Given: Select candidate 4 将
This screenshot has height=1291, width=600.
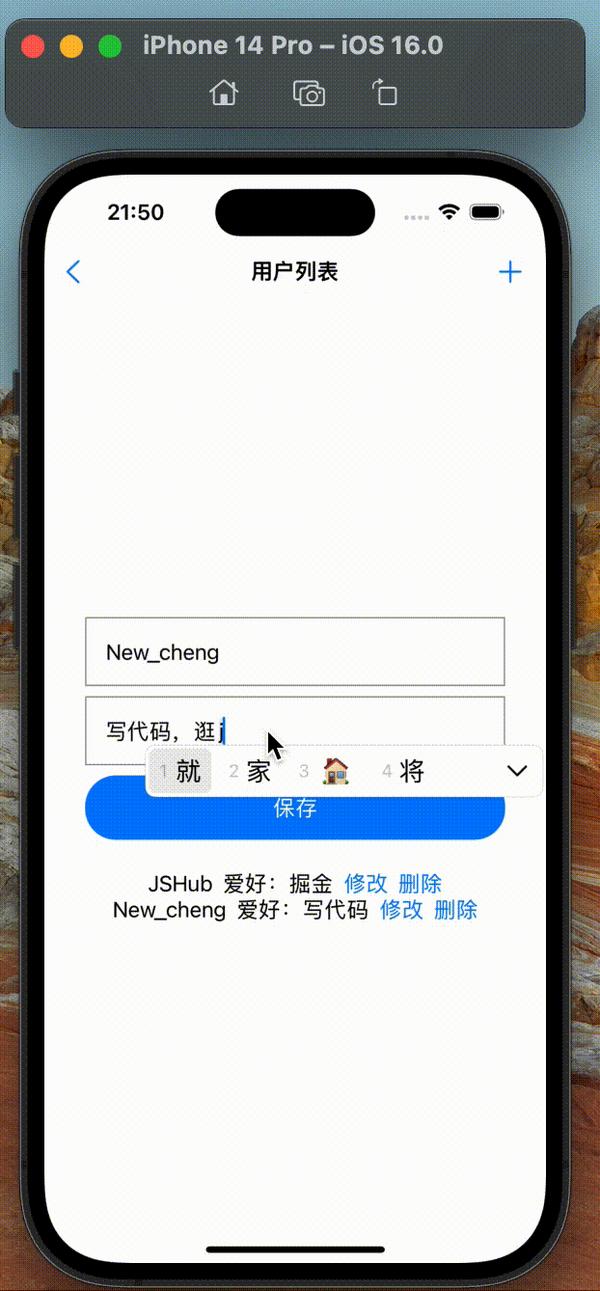Looking at the screenshot, I should tap(403, 771).
